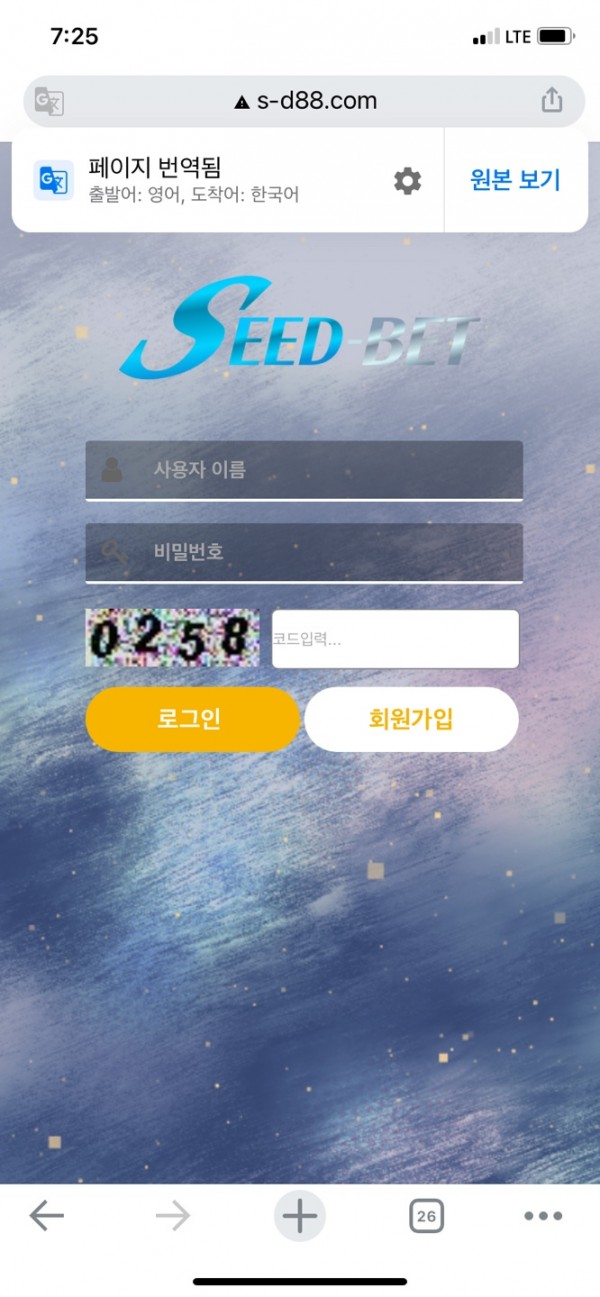Share this page from the address bar
This screenshot has width=600, height=1297.
[x=552, y=101]
